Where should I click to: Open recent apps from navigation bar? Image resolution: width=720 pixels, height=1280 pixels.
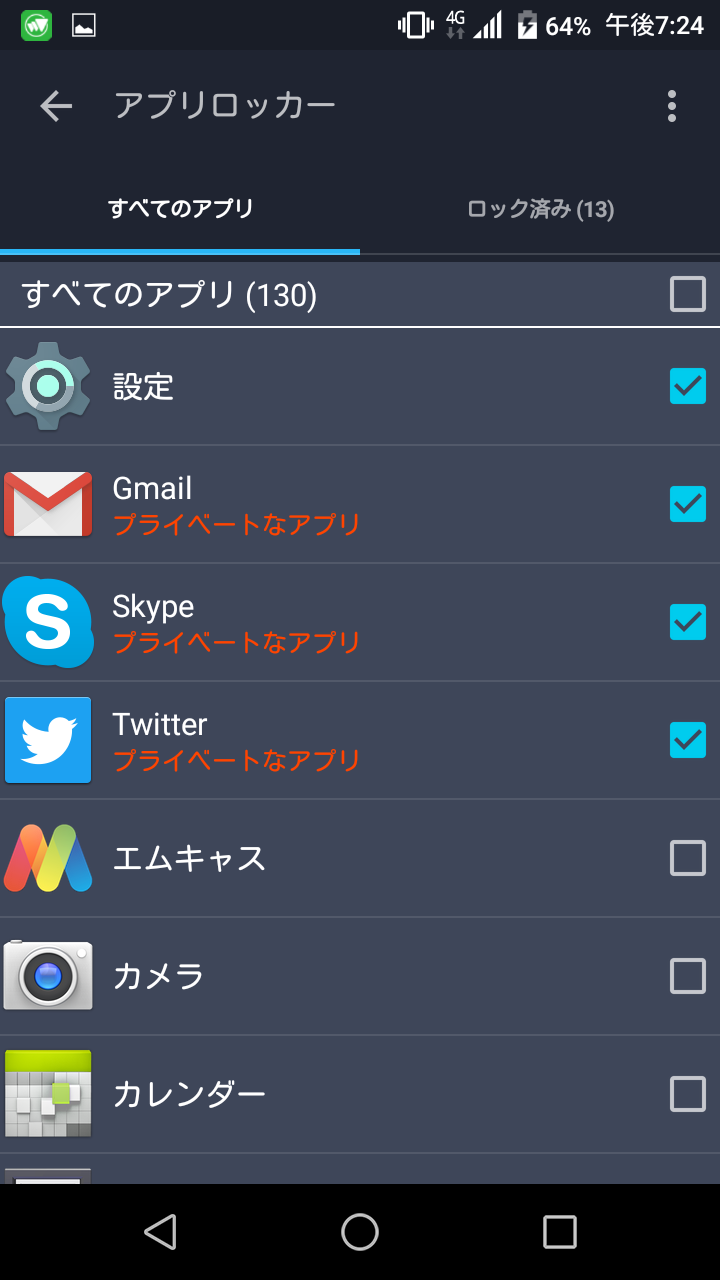[560, 1232]
